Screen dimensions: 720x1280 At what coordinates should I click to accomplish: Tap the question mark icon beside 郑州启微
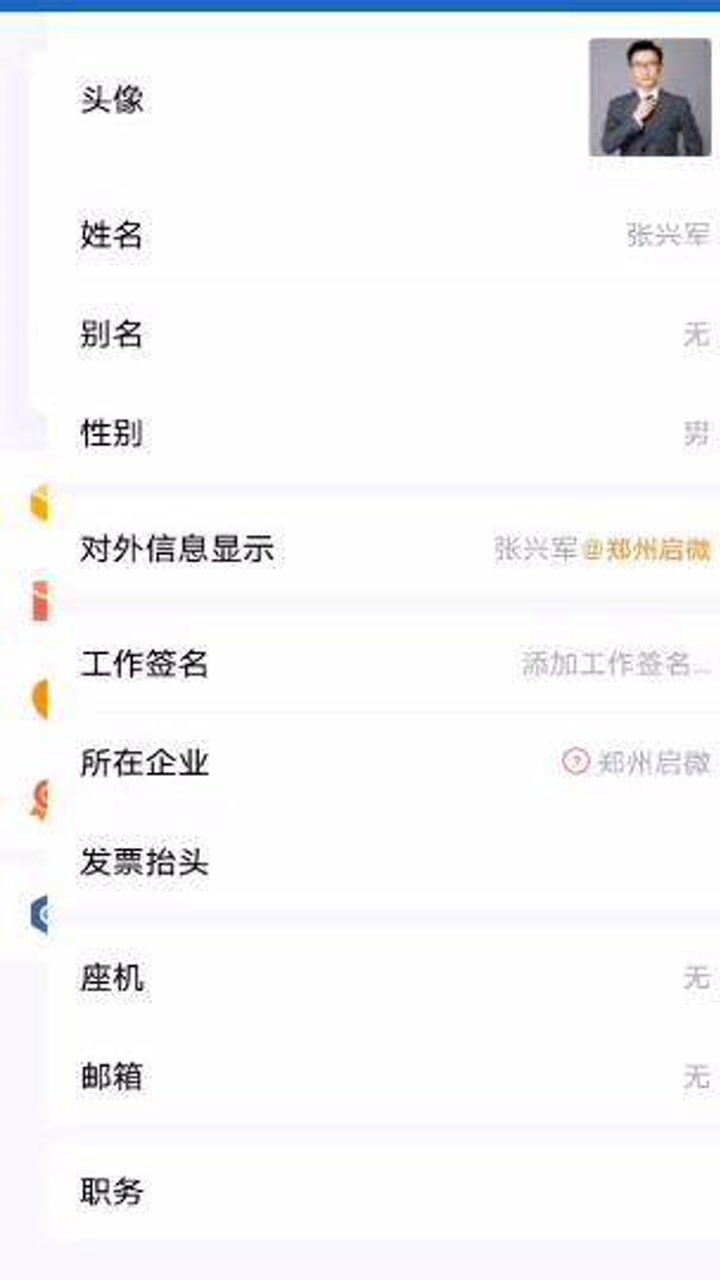coord(576,762)
